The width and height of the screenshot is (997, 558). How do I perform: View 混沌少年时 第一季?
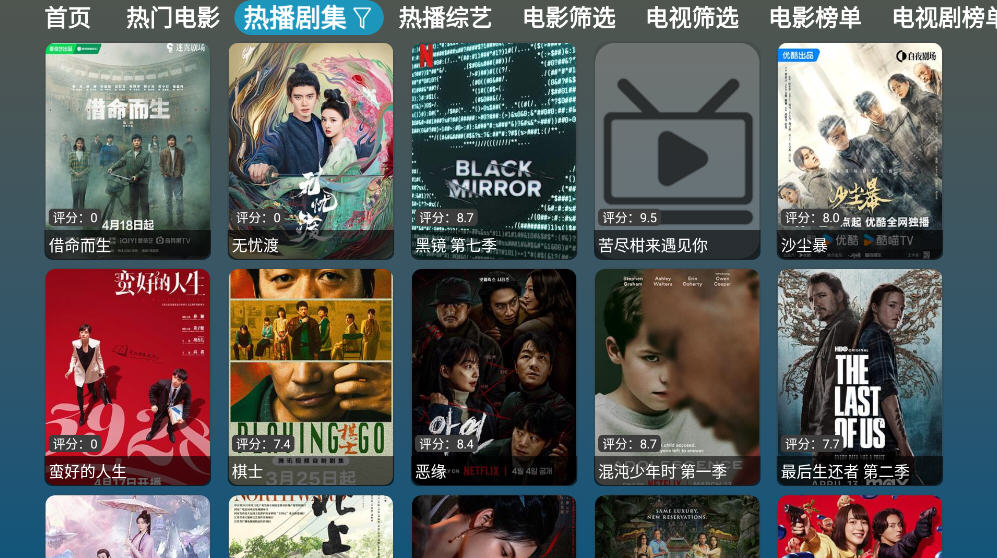pos(677,377)
